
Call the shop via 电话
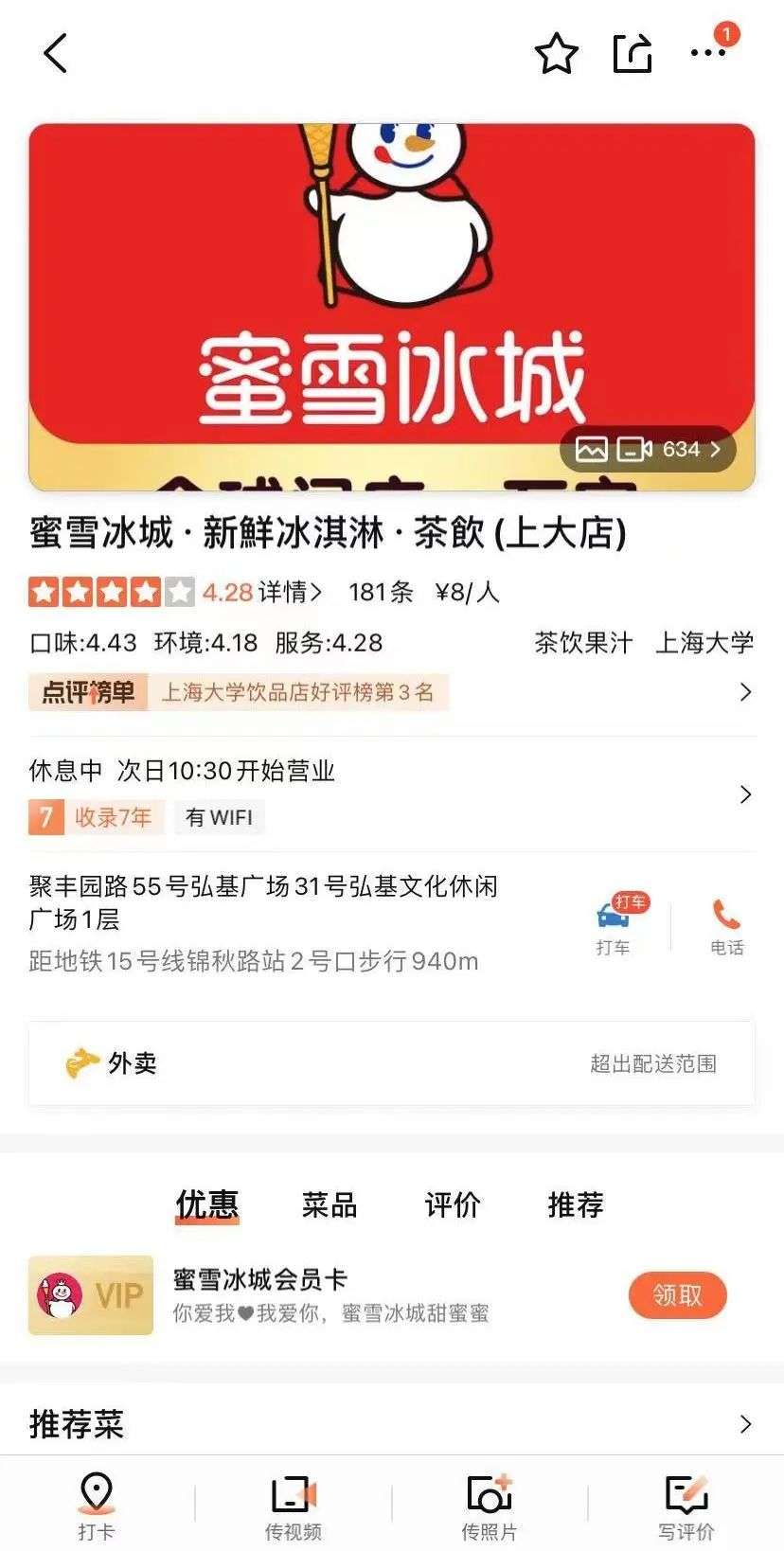click(x=726, y=928)
